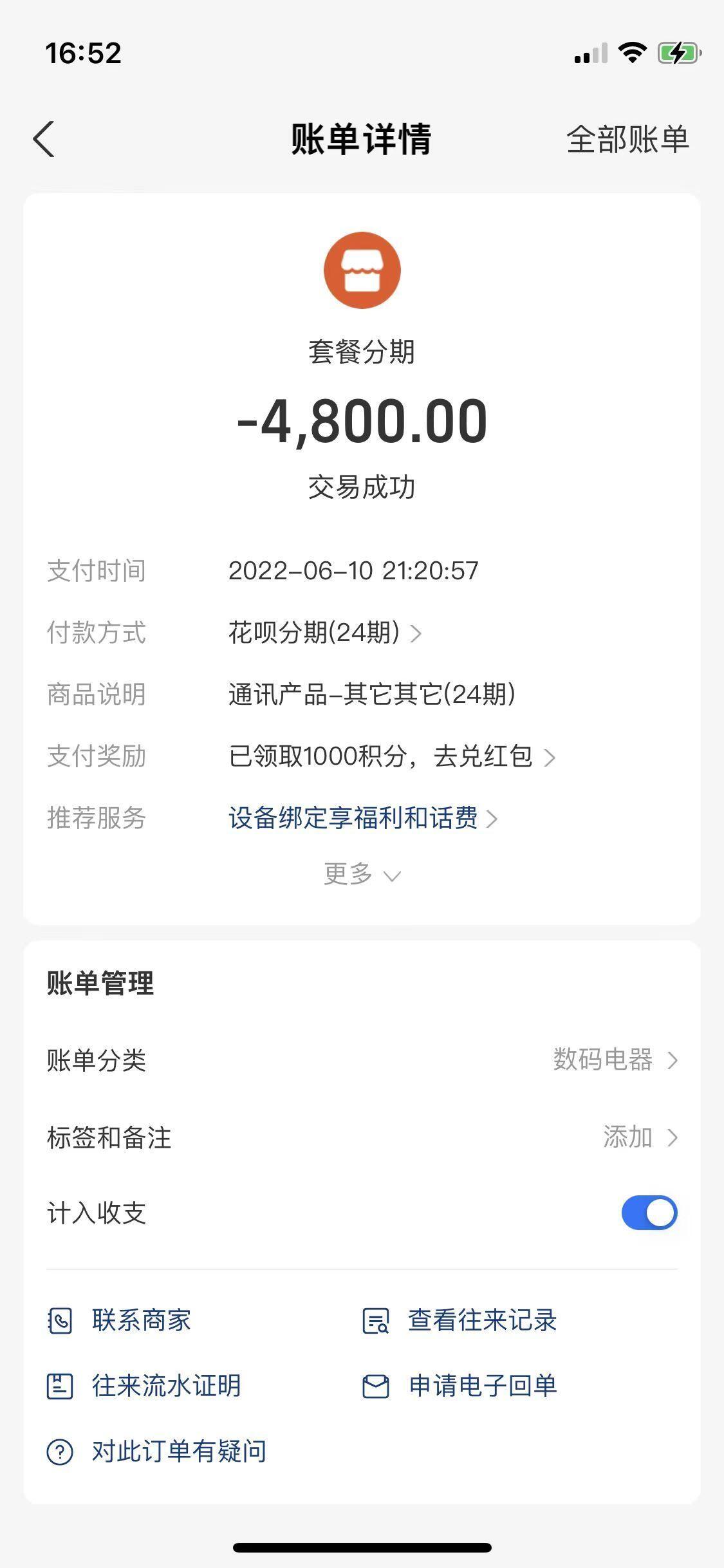Open 设备绑定享福利和话费 recommended service

[x=362, y=818]
